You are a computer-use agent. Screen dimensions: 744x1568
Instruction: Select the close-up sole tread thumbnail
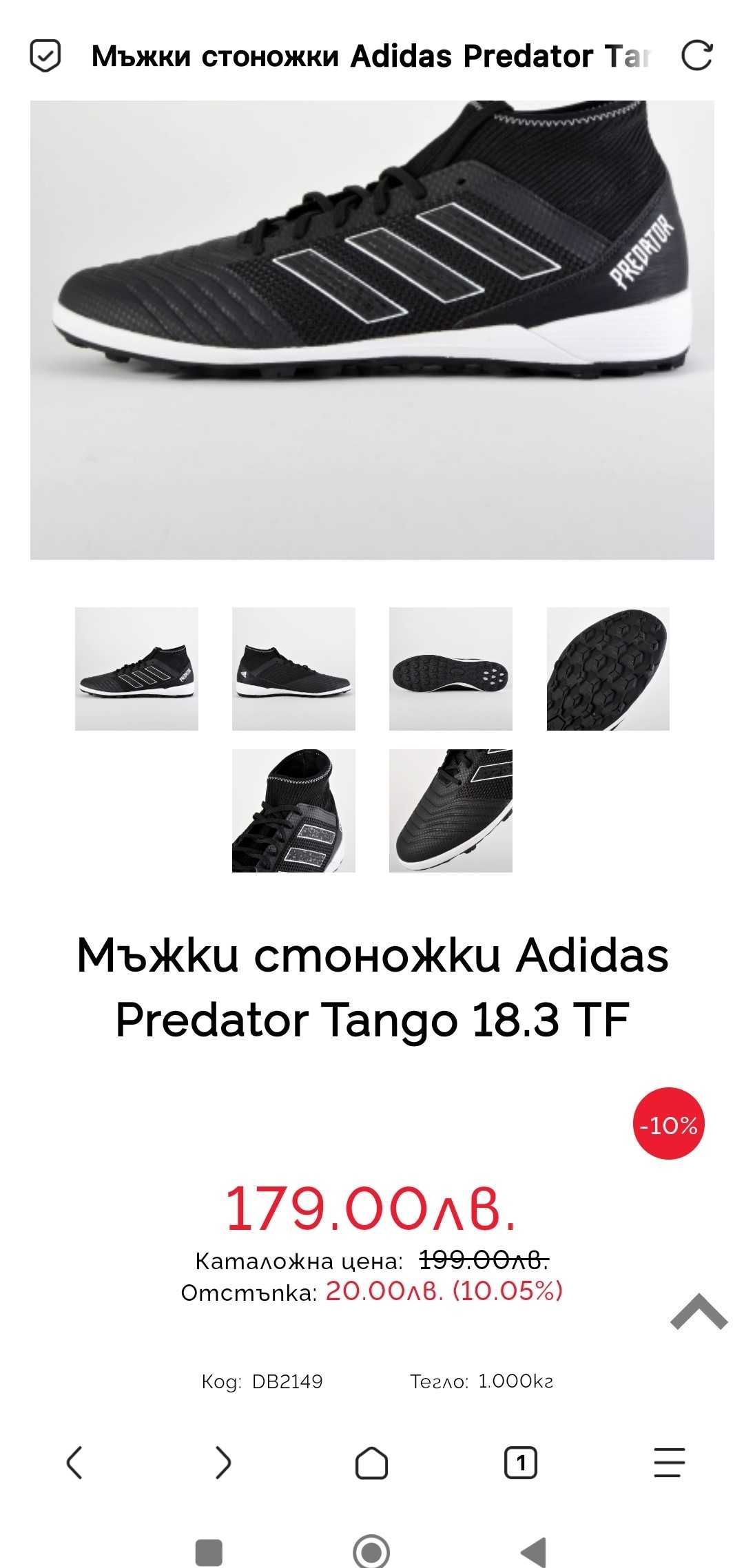[608, 669]
